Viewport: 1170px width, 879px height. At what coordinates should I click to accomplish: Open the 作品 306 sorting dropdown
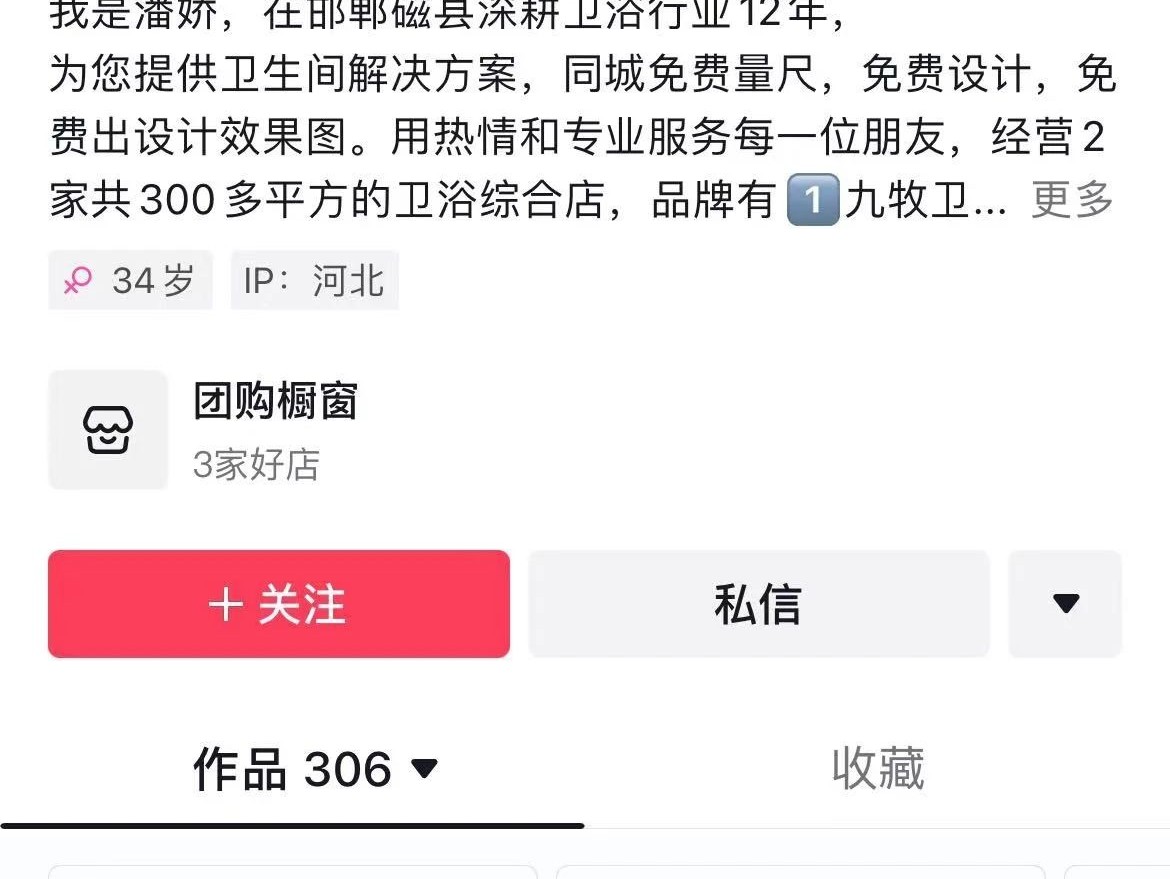pyautogui.click(x=425, y=768)
